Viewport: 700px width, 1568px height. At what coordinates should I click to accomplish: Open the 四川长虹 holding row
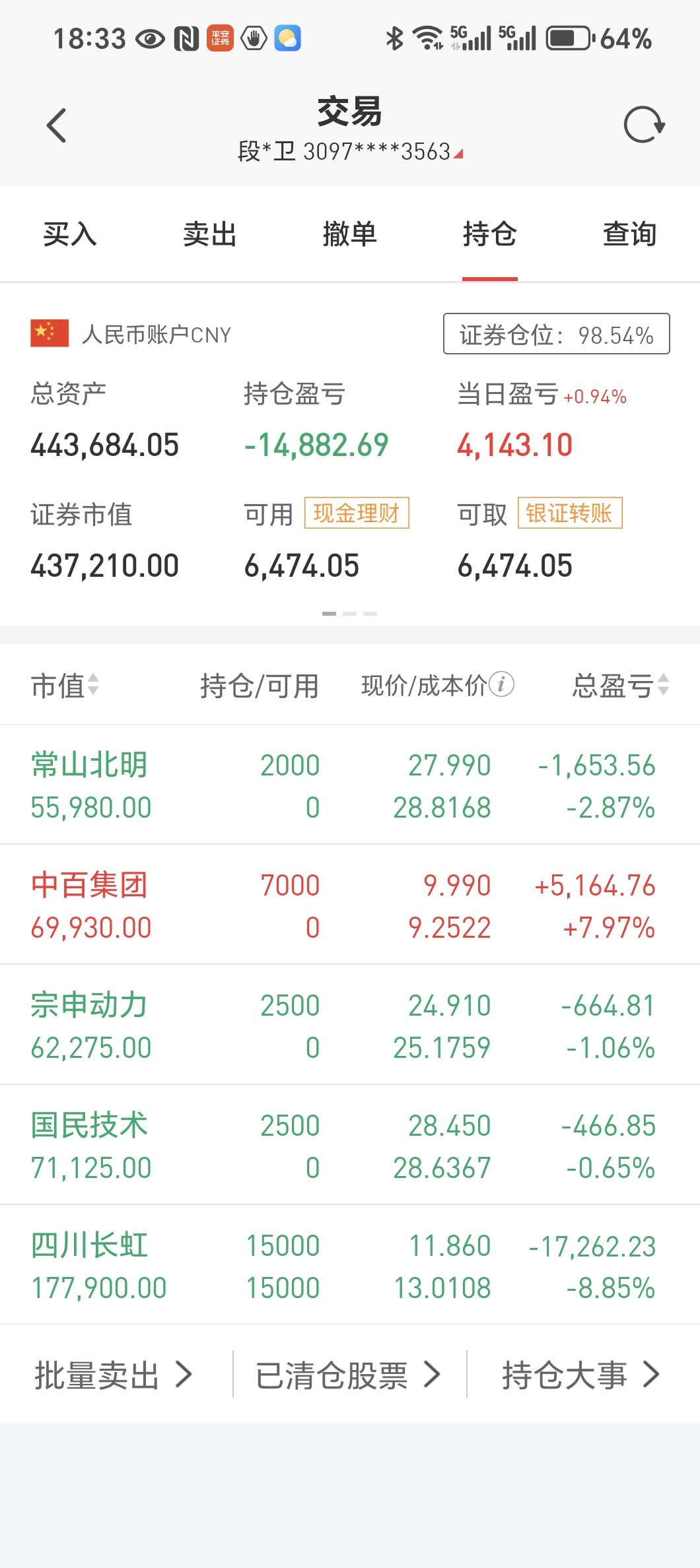[x=350, y=1265]
